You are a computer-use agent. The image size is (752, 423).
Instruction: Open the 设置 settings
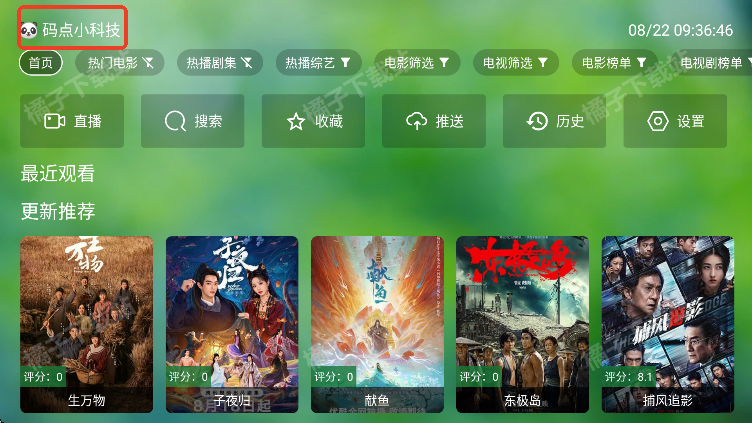676,121
